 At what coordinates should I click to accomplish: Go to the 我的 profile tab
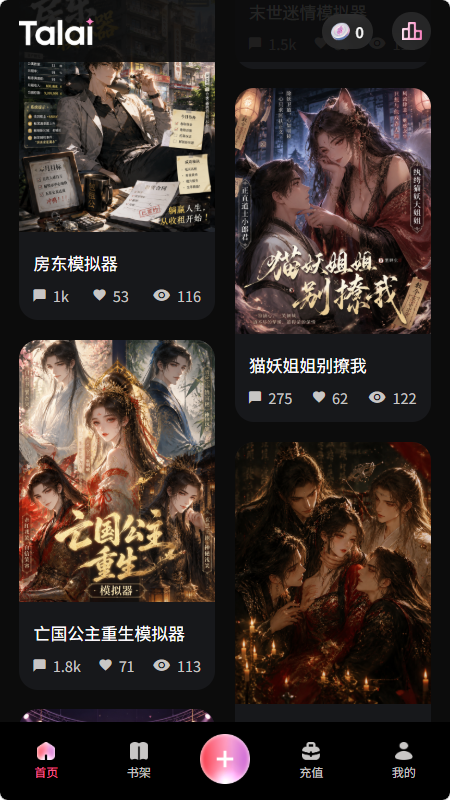click(x=404, y=760)
